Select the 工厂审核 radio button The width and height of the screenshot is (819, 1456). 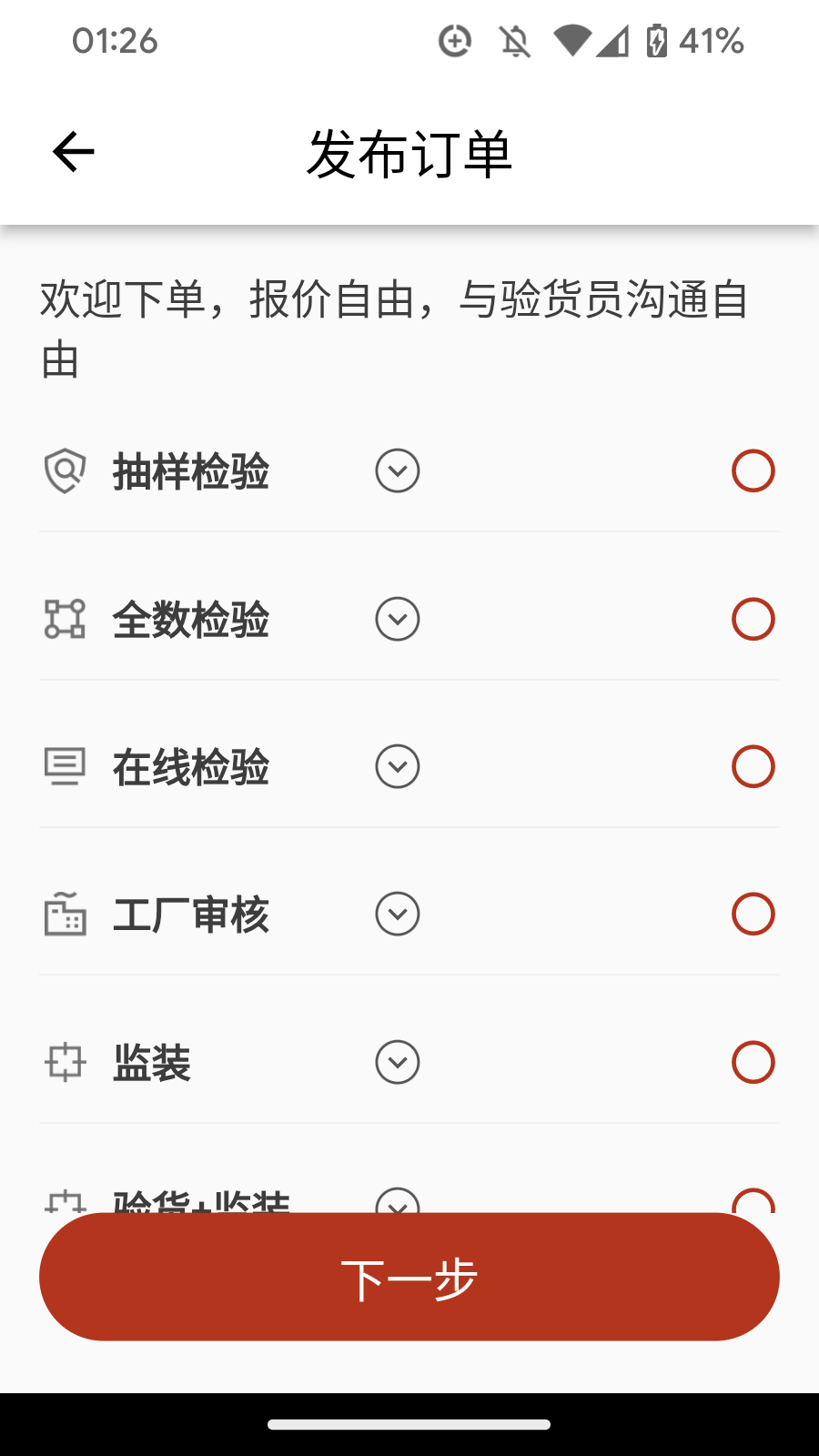point(753,915)
